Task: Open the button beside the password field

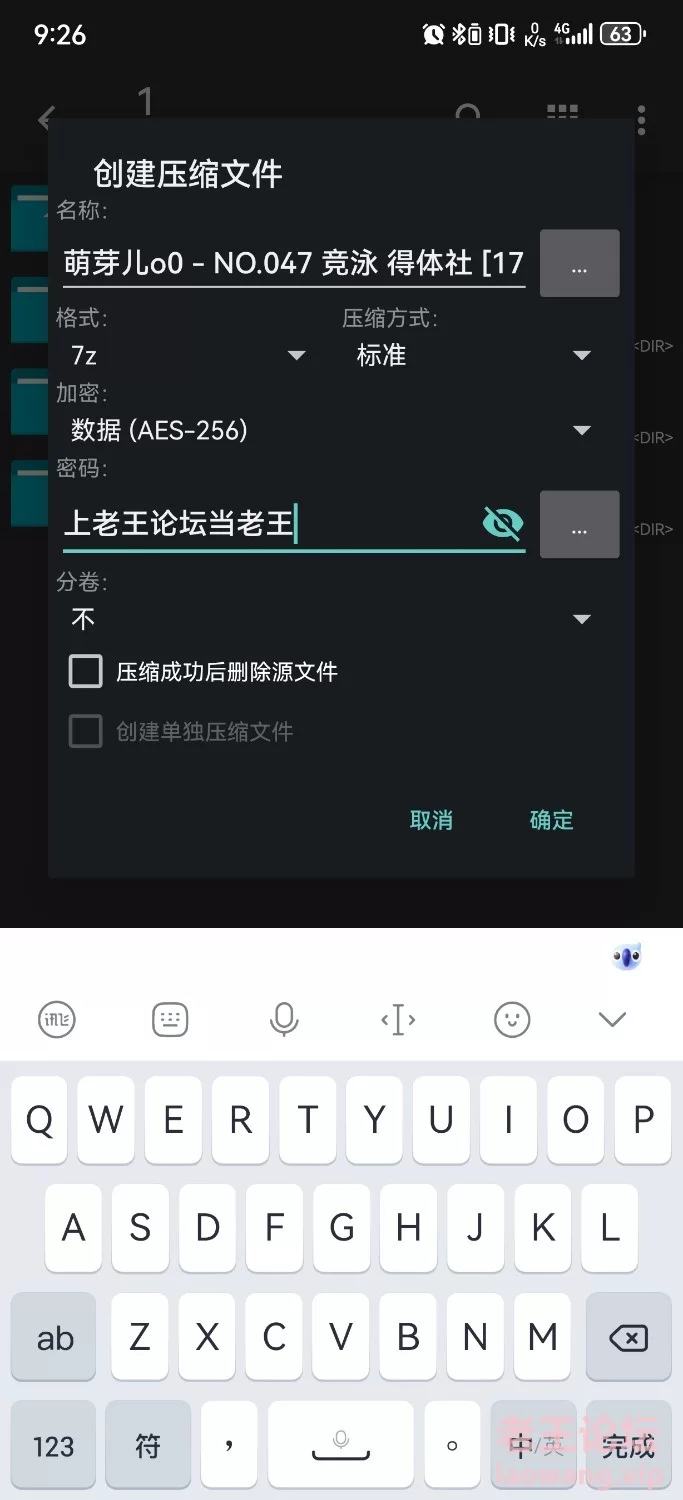Action: pyautogui.click(x=579, y=524)
